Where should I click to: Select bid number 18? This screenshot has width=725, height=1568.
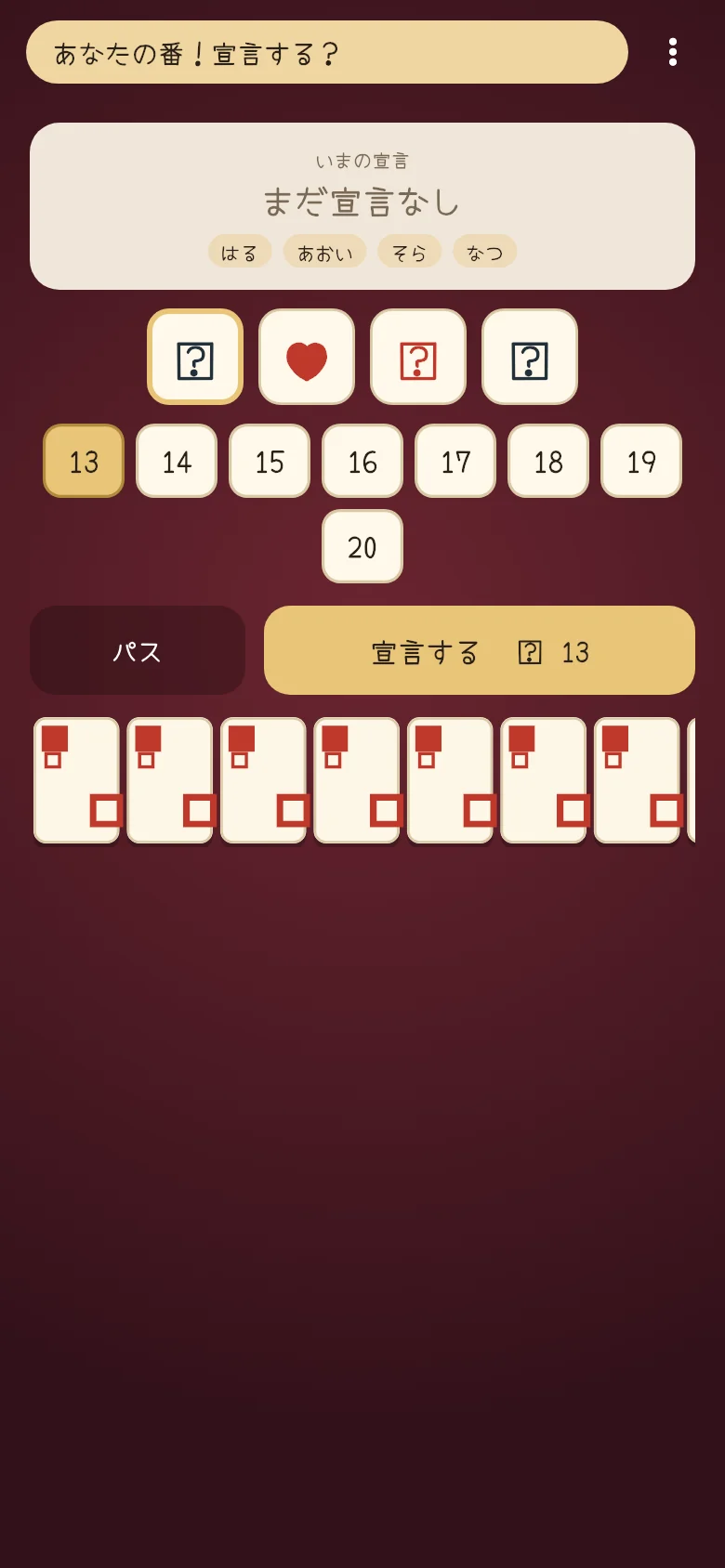click(x=548, y=461)
